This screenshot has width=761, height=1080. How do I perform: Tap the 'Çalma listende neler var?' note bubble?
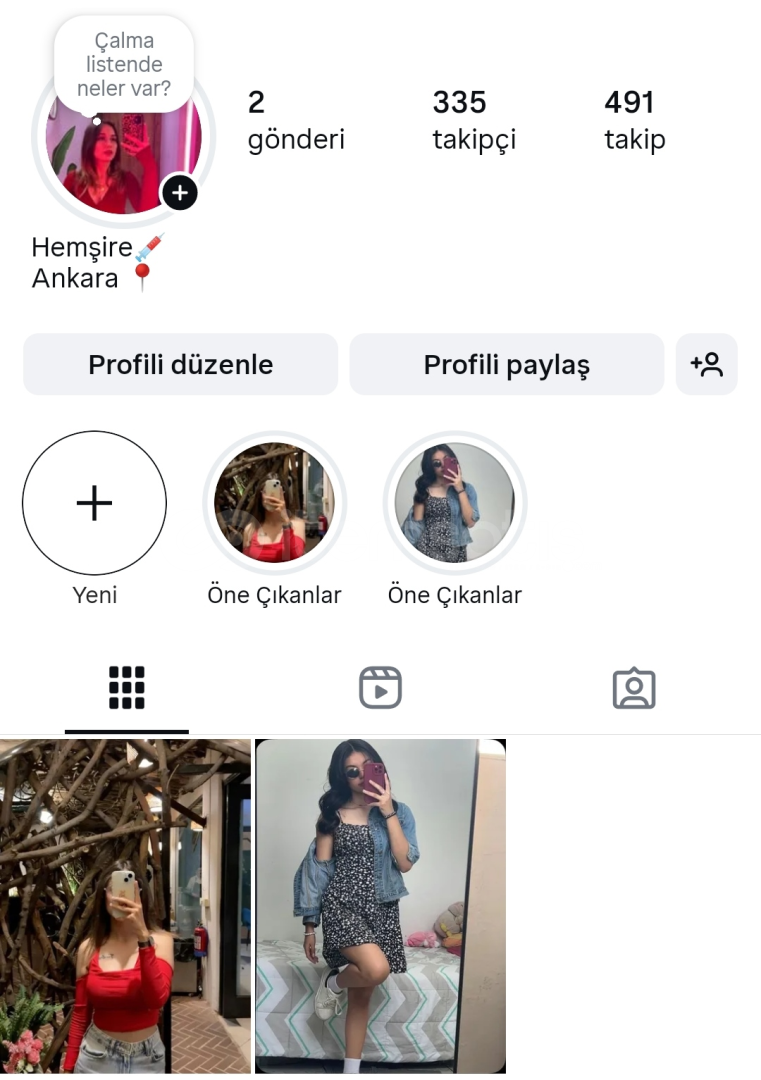[x=124, y=65]
